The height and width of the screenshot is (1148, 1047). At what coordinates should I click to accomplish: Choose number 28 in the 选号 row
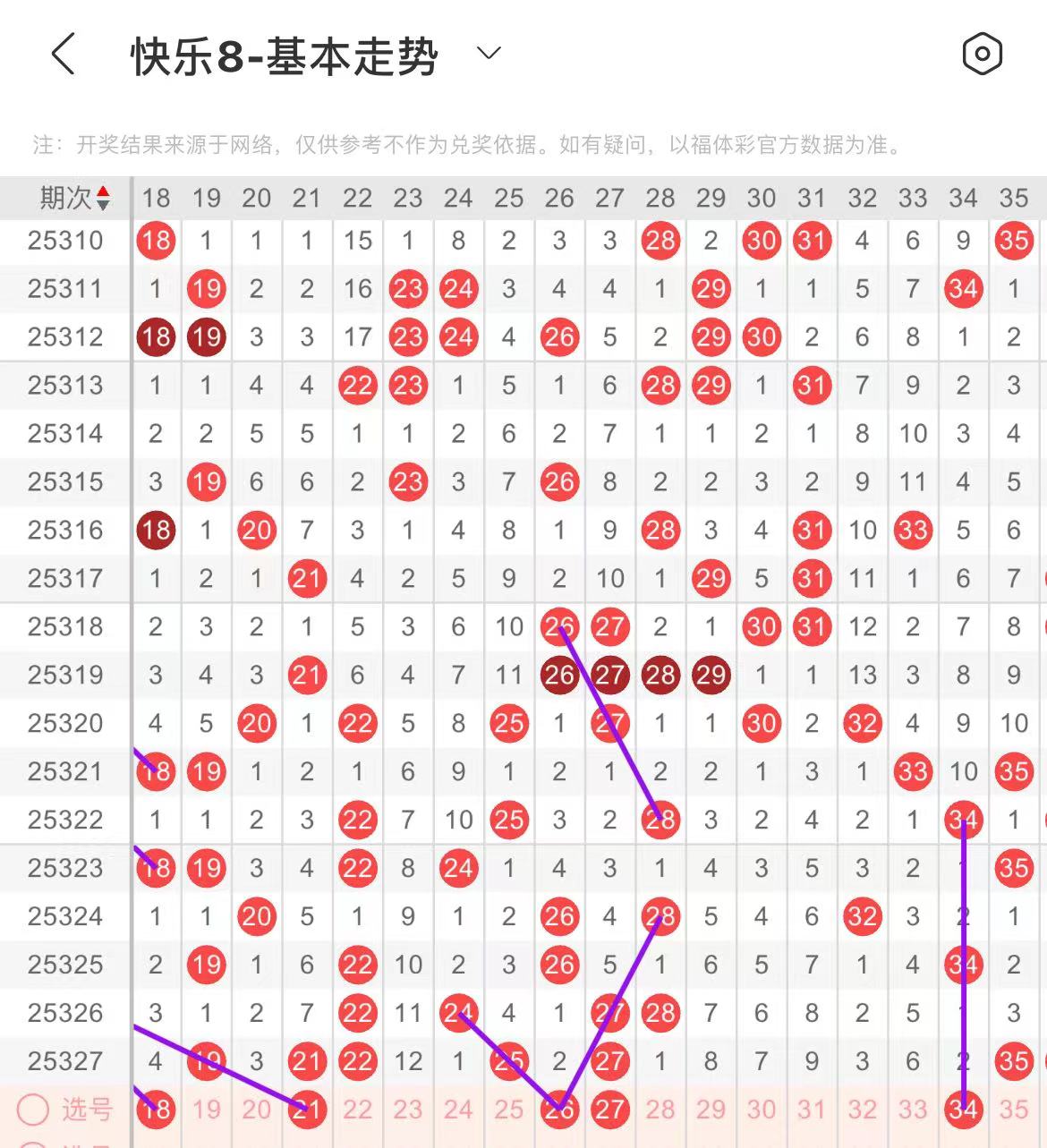click(x=660, y=1110)
